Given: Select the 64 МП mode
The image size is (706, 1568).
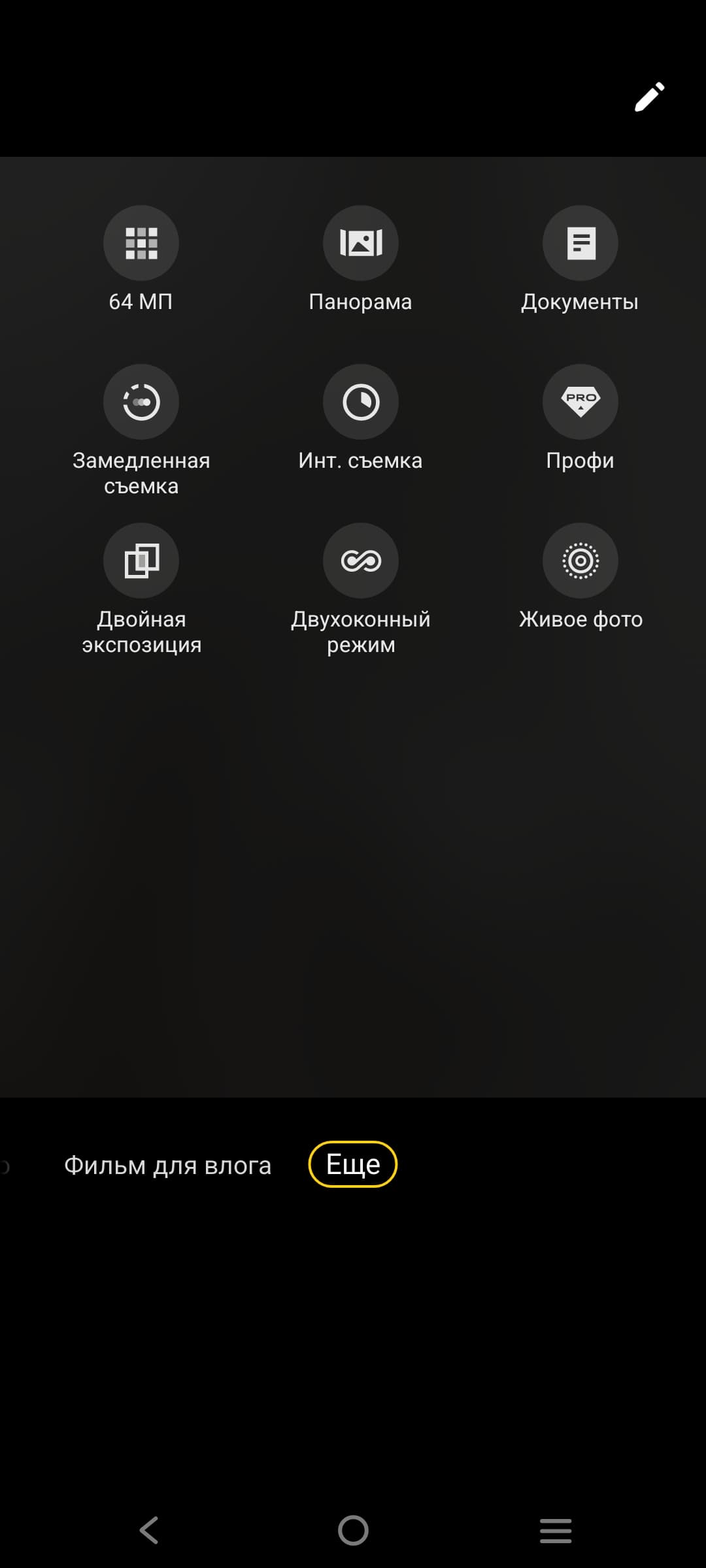Looking at the screenshot, I should [141, 244].
